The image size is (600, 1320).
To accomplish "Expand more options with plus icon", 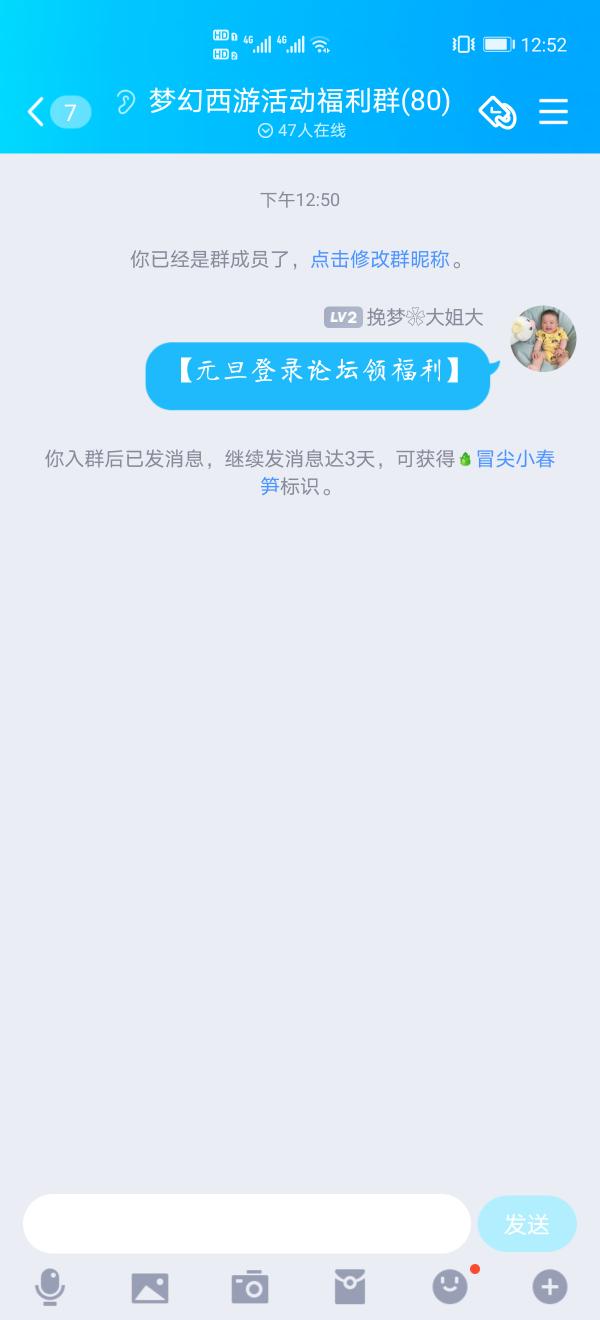I will [549, 1287].
